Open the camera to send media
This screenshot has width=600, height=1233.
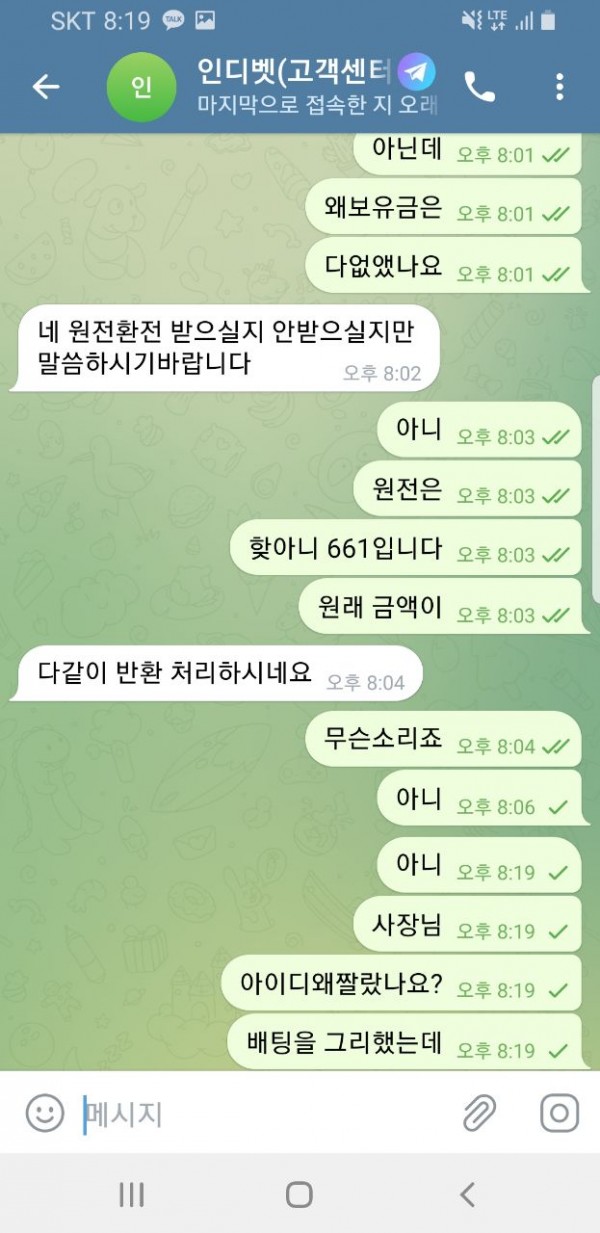point(559,1112)
